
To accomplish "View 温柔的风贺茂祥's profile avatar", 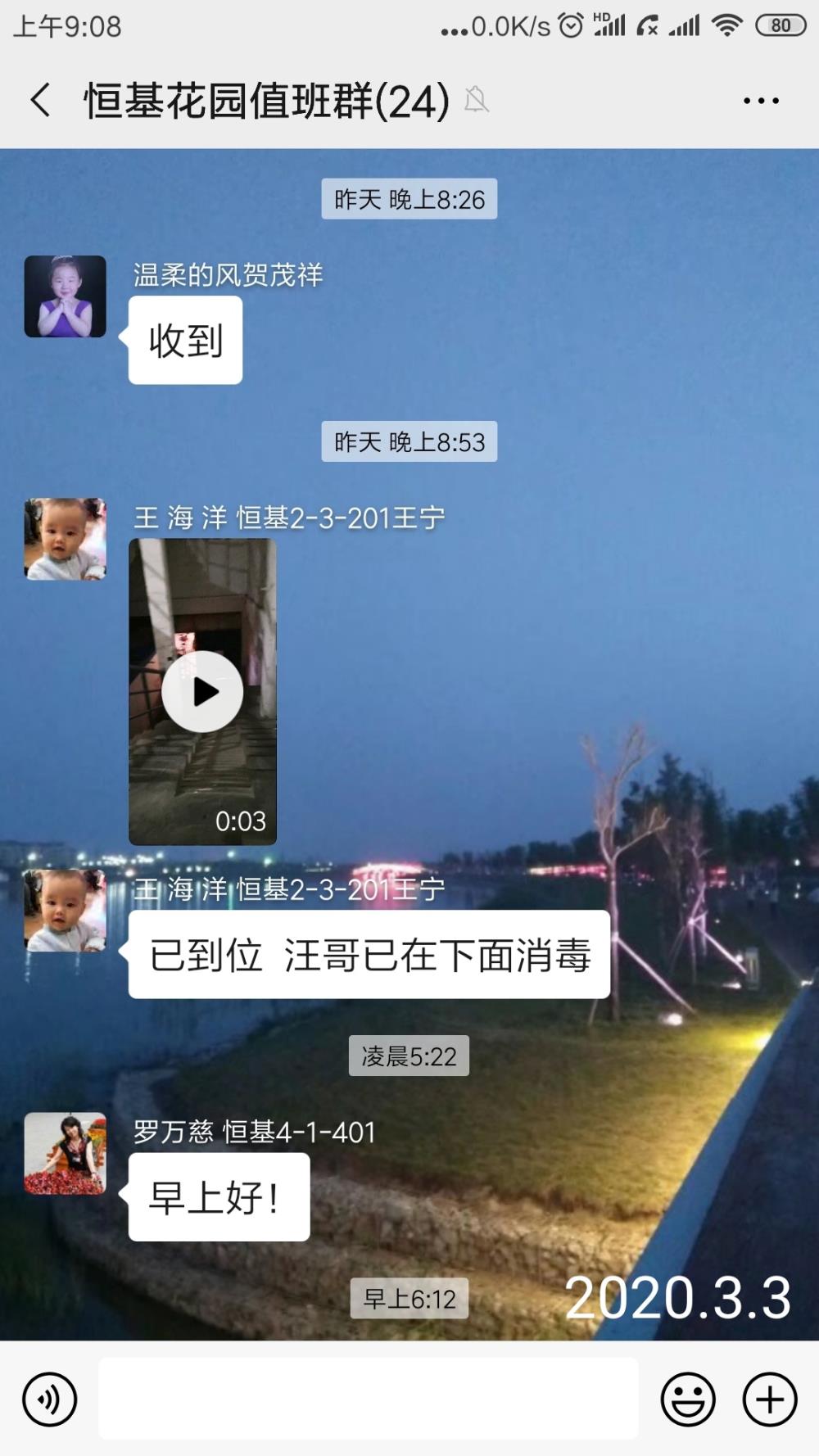I will 66,296.
